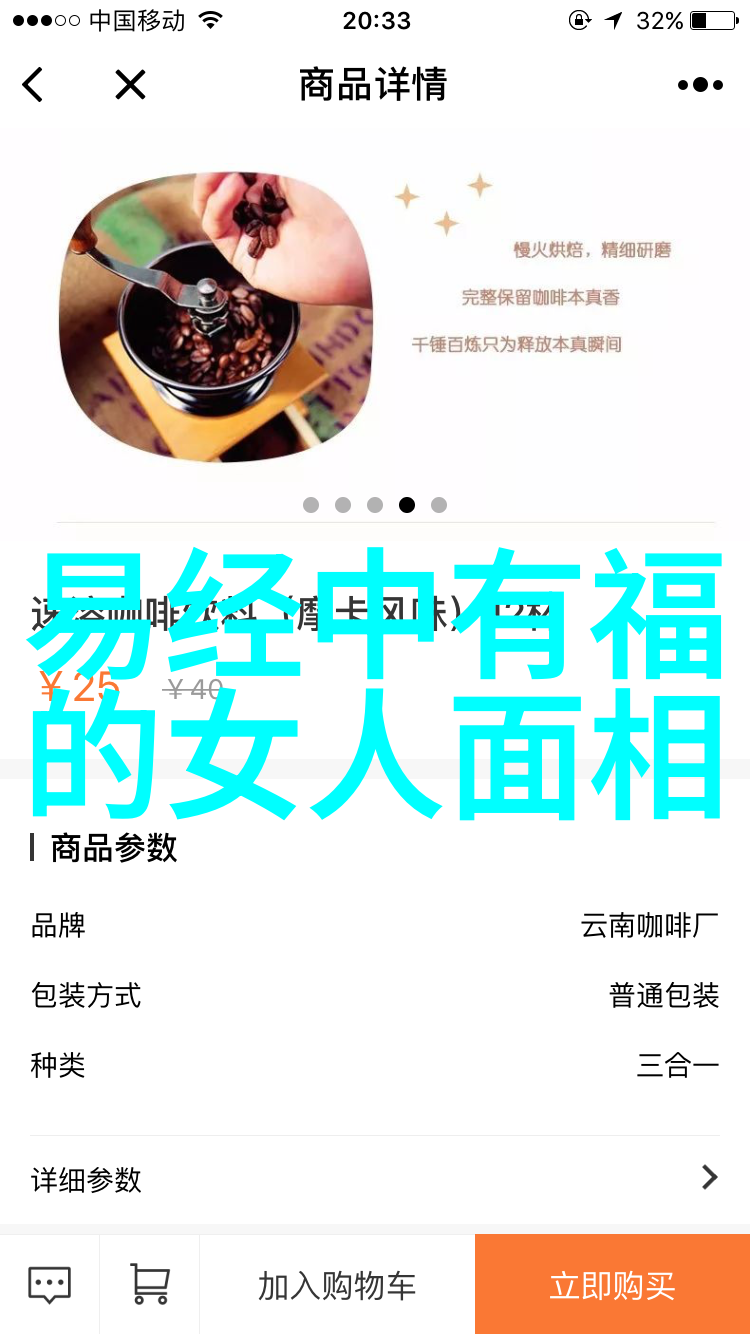Open the three-dot overflow menu
Image resolution: width=750 pixels, height=1334 pixels.
700,85
